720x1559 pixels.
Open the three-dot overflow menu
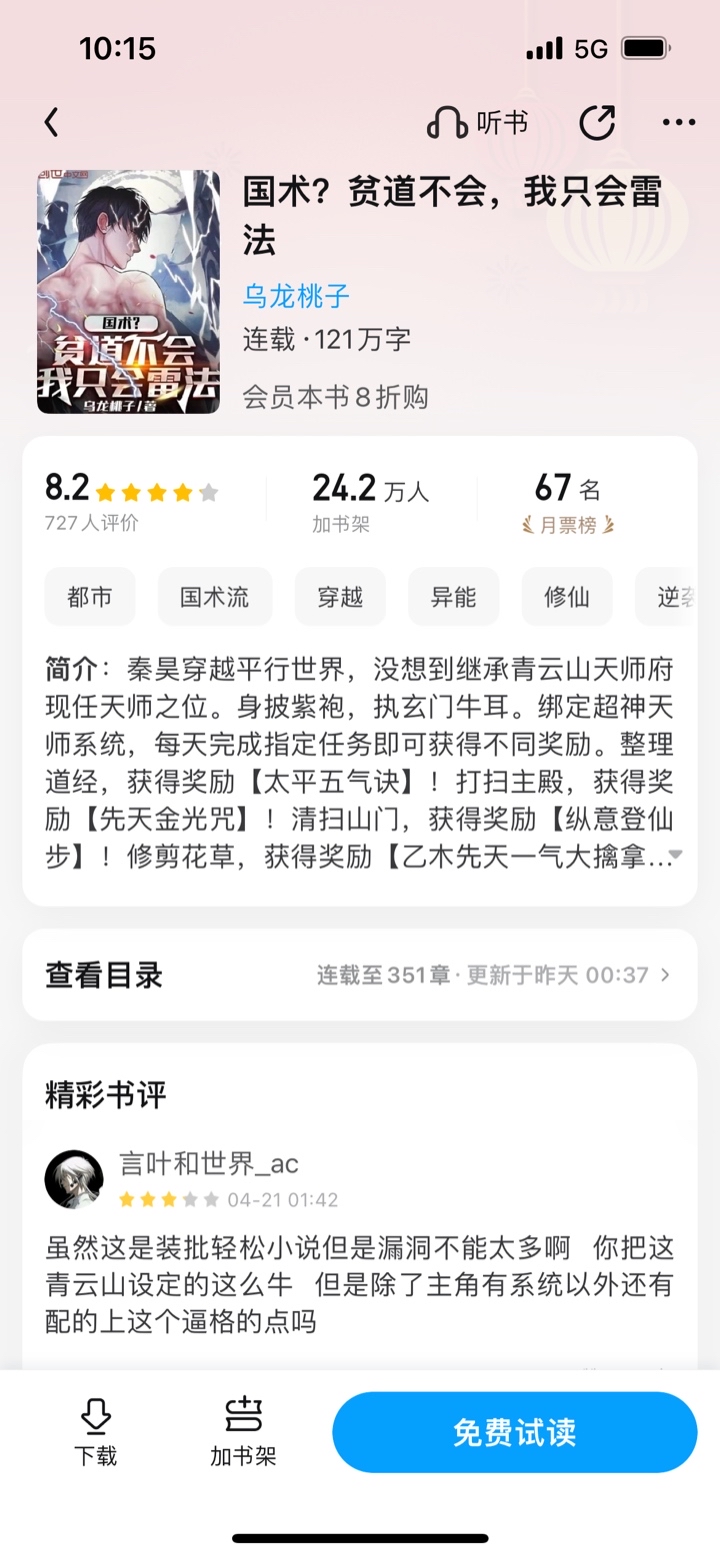pyautogui.click(x=679, y=123)
